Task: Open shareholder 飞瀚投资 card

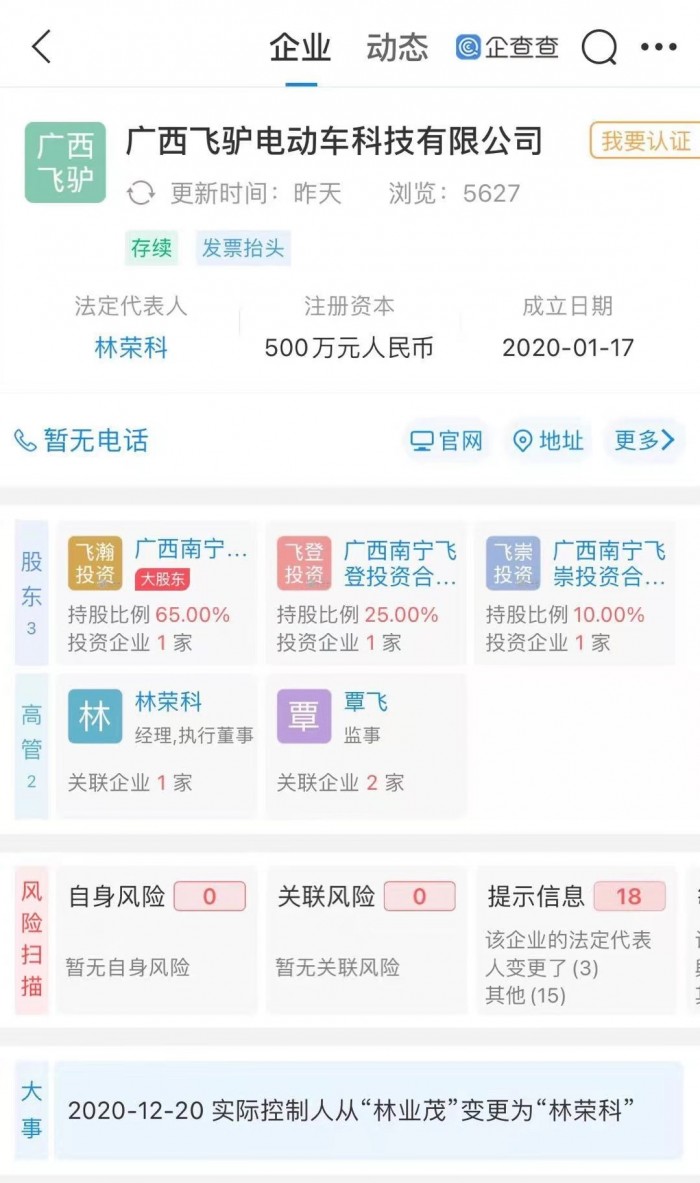Action: tap(157, 592)
